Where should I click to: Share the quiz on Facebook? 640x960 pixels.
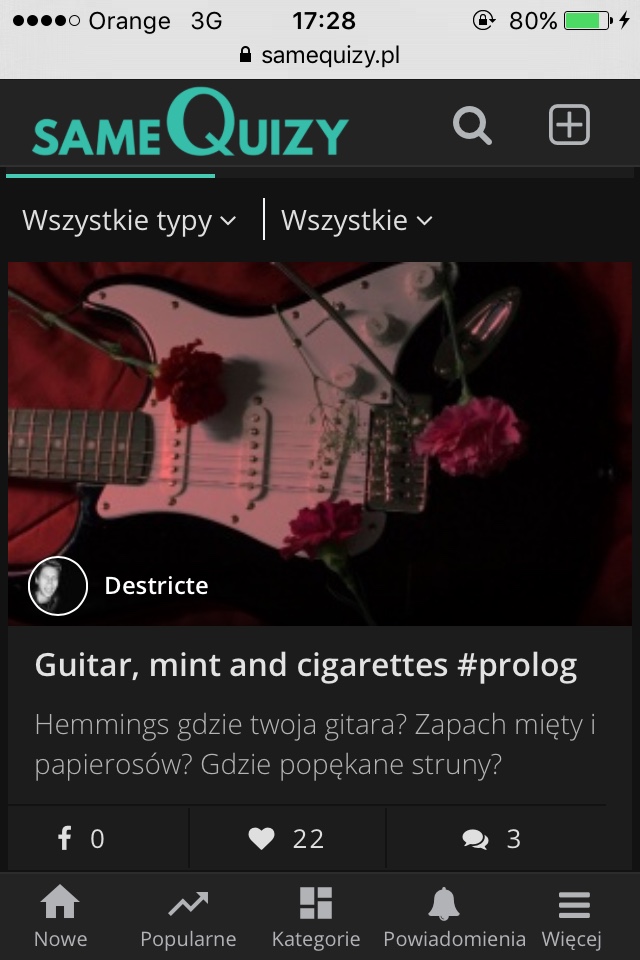click(82, 838)
